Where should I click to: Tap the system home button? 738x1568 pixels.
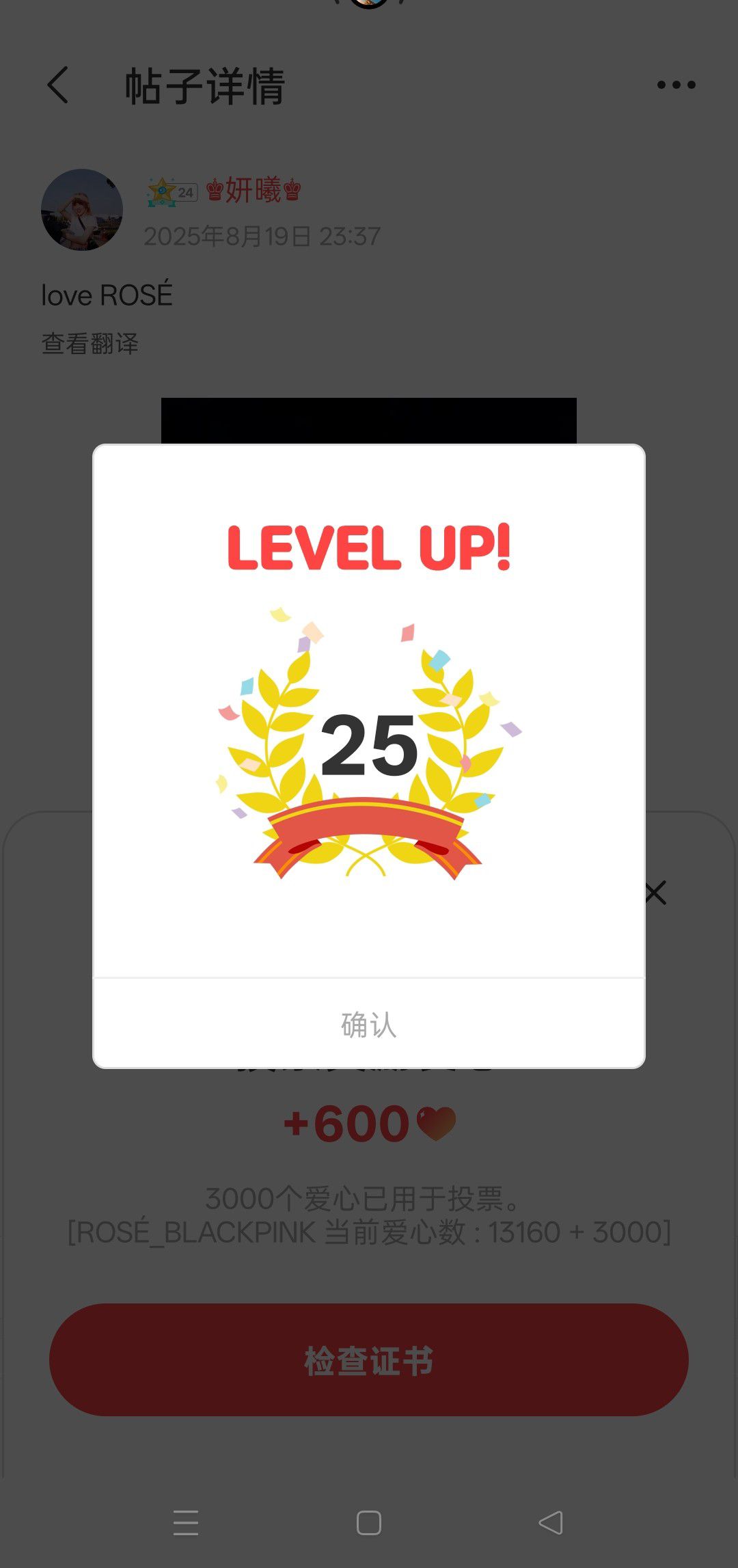coord(369,1522)
